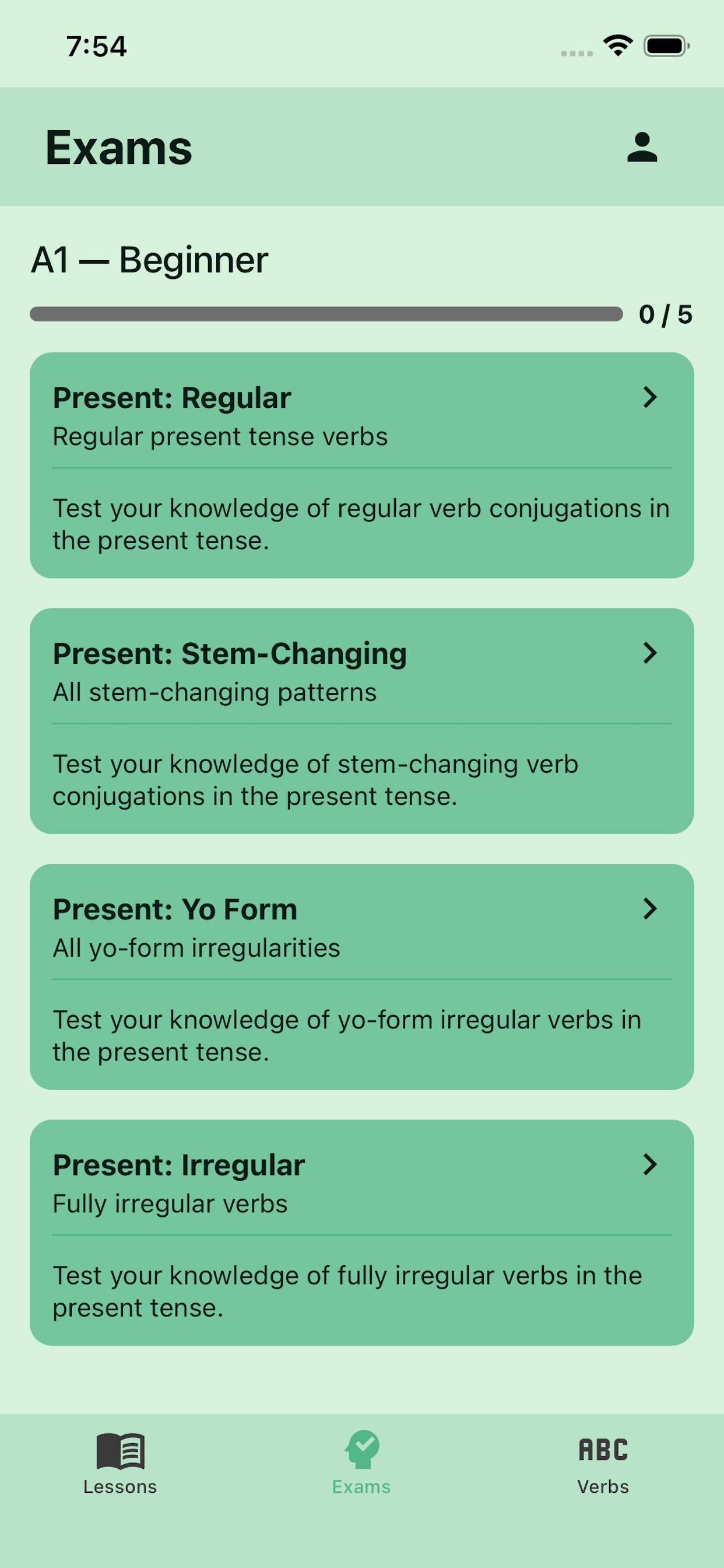Switch to the Lessons tab
This screenshot has height=1568, width=724.
(x=121, y=1464)
